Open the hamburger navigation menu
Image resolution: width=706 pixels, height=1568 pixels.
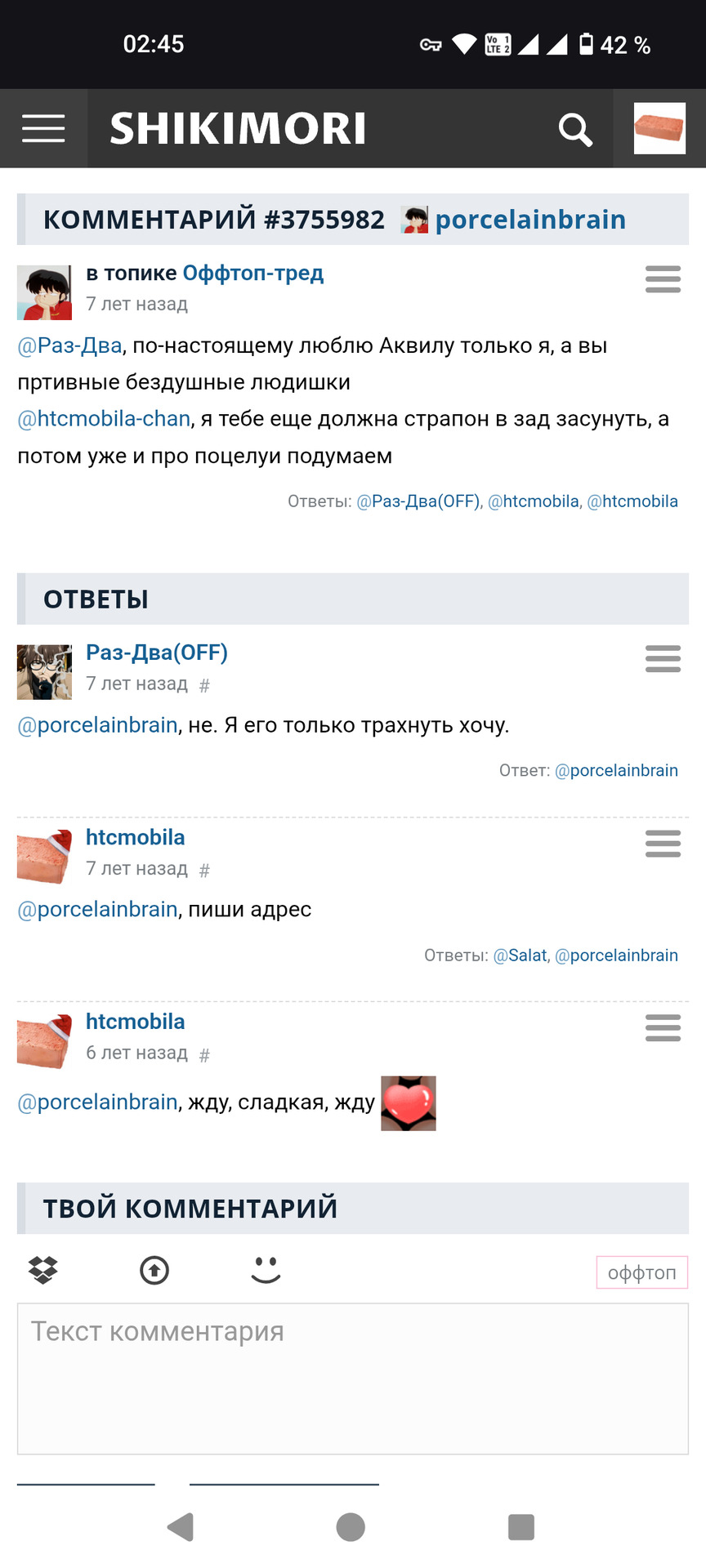coord(43,129)
